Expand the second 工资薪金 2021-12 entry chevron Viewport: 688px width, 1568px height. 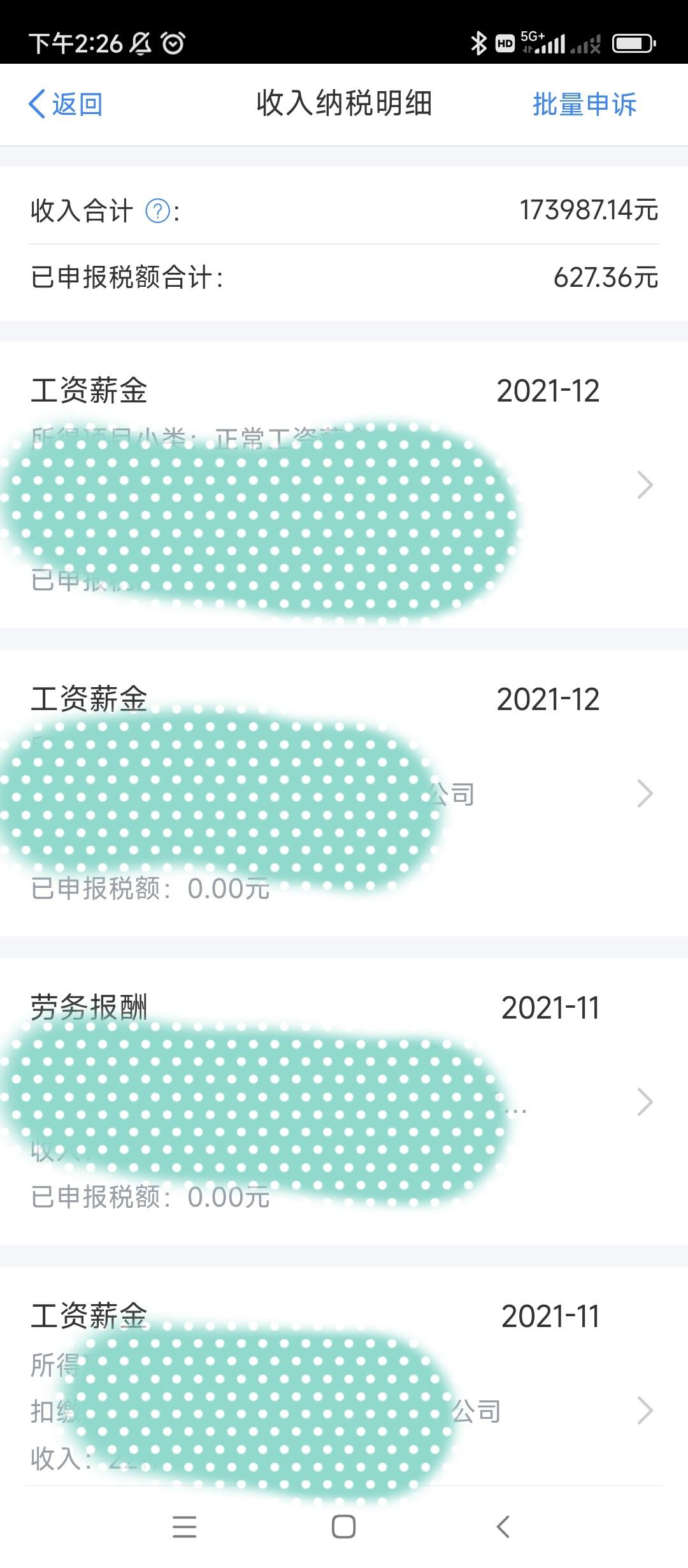pos(645,792)
